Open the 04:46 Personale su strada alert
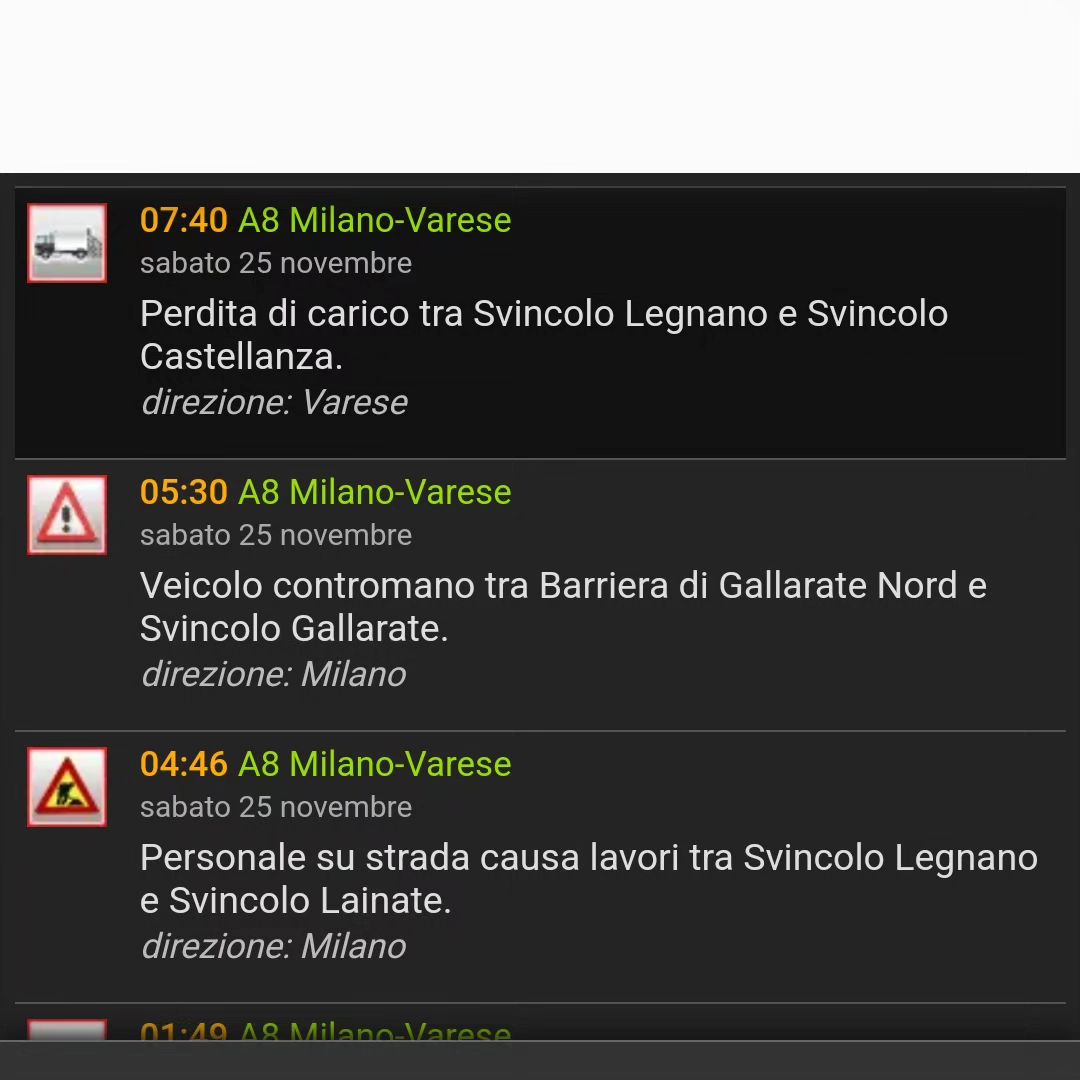 click(540, 867)
